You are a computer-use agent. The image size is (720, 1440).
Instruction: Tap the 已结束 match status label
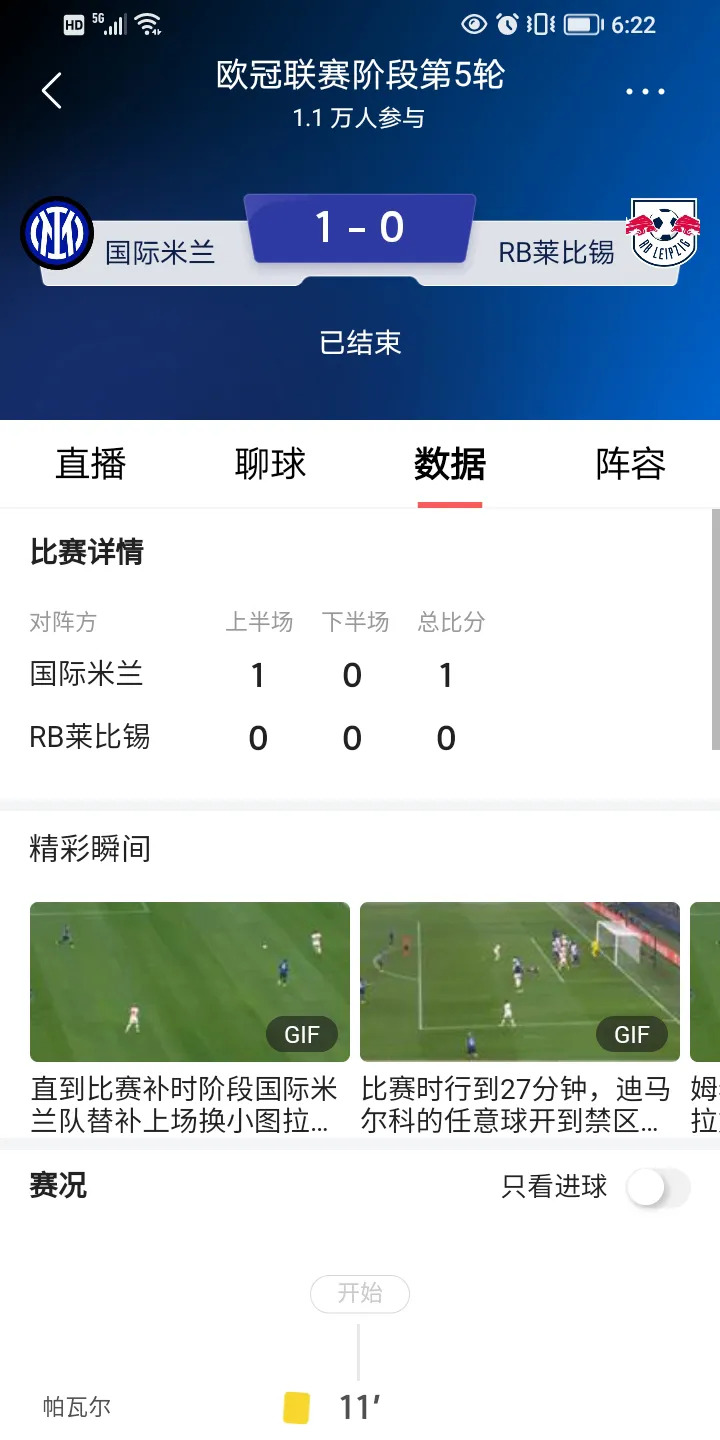[x=360, y=343]
